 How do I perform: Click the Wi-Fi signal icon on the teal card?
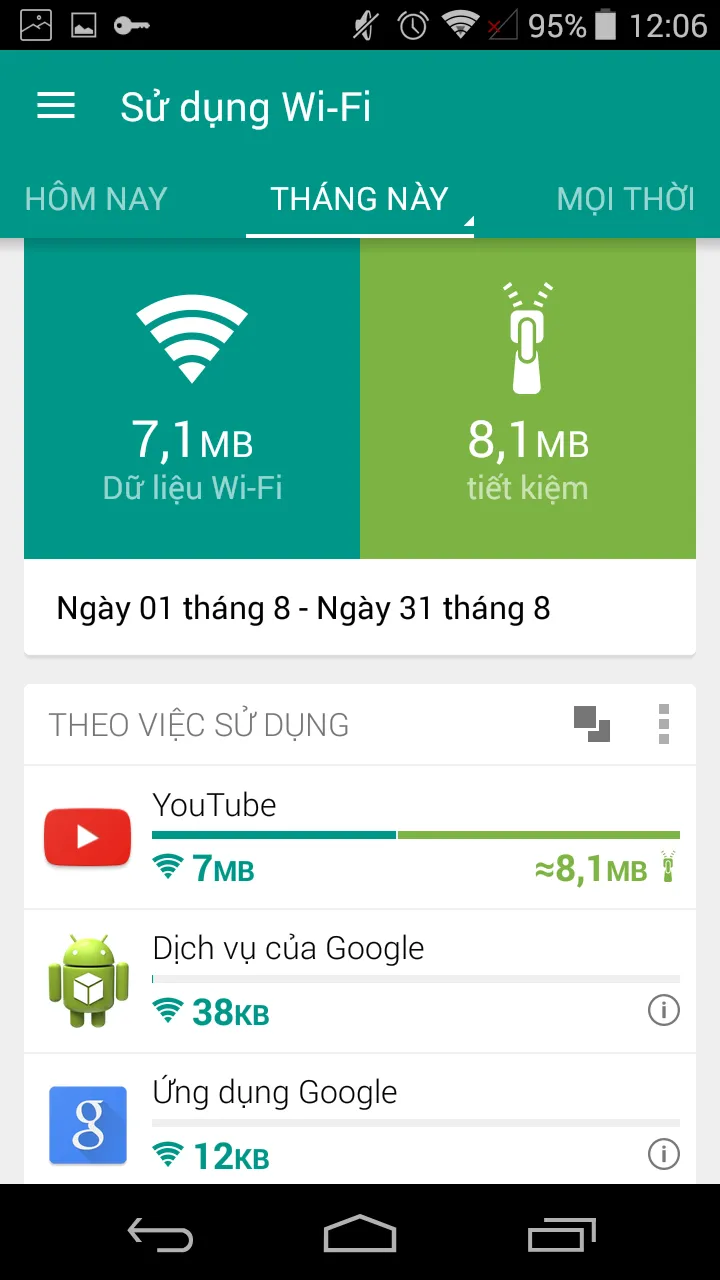pyautogui.click(x=192, y=335)
